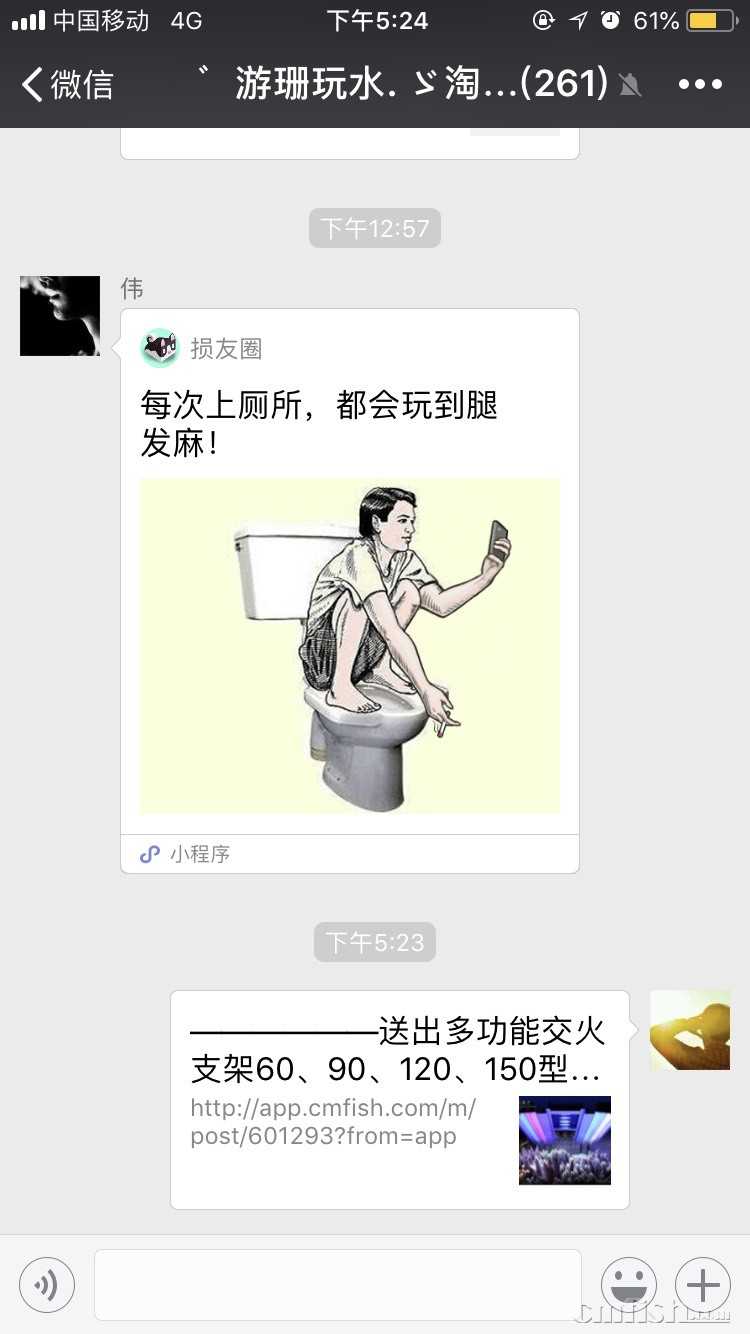Tap your own avatar beside the shared link
Viewport: 750px width, 1334px height.
pyautogui.click(x=690, y=1030)
